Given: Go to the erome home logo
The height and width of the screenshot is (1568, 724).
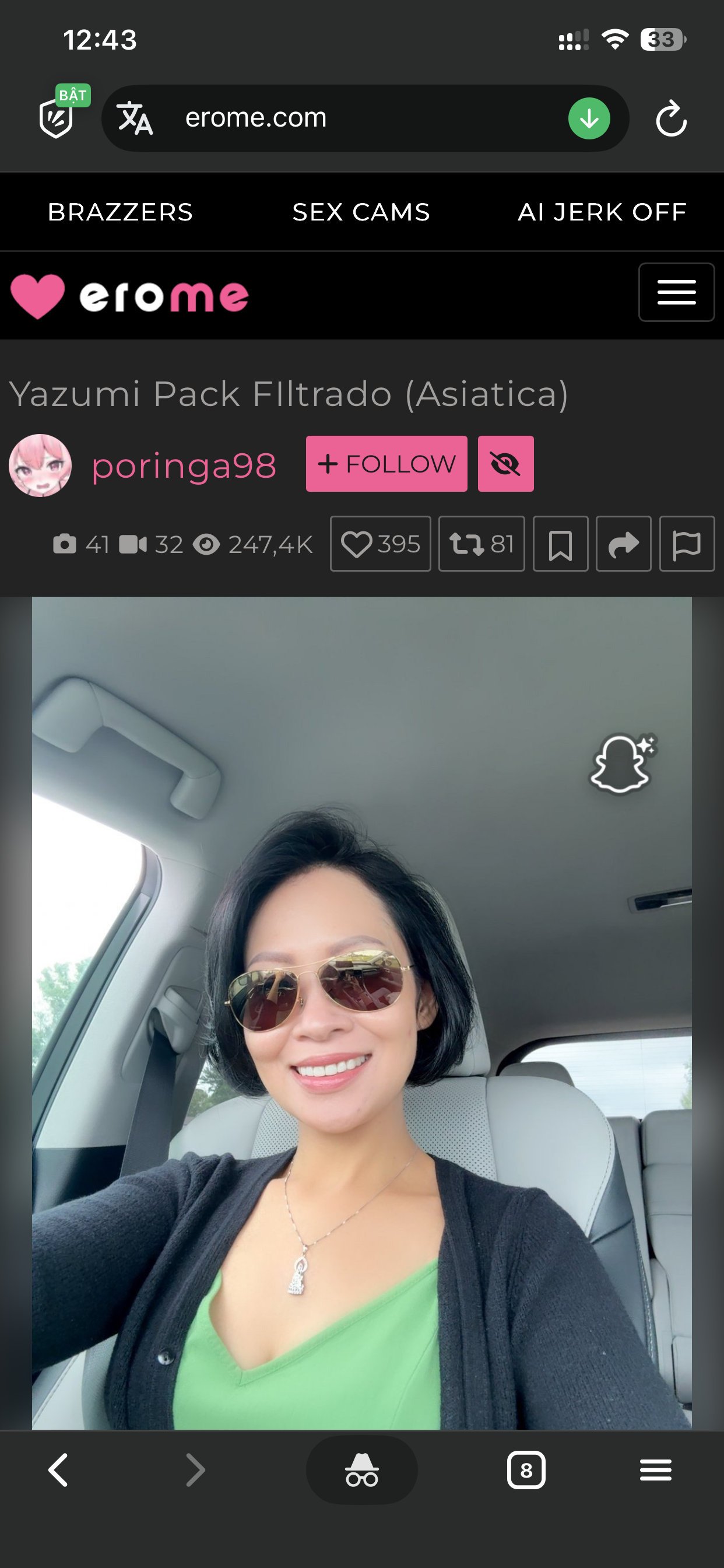Looking at the screenshot, I should click(x=130, y=296).
